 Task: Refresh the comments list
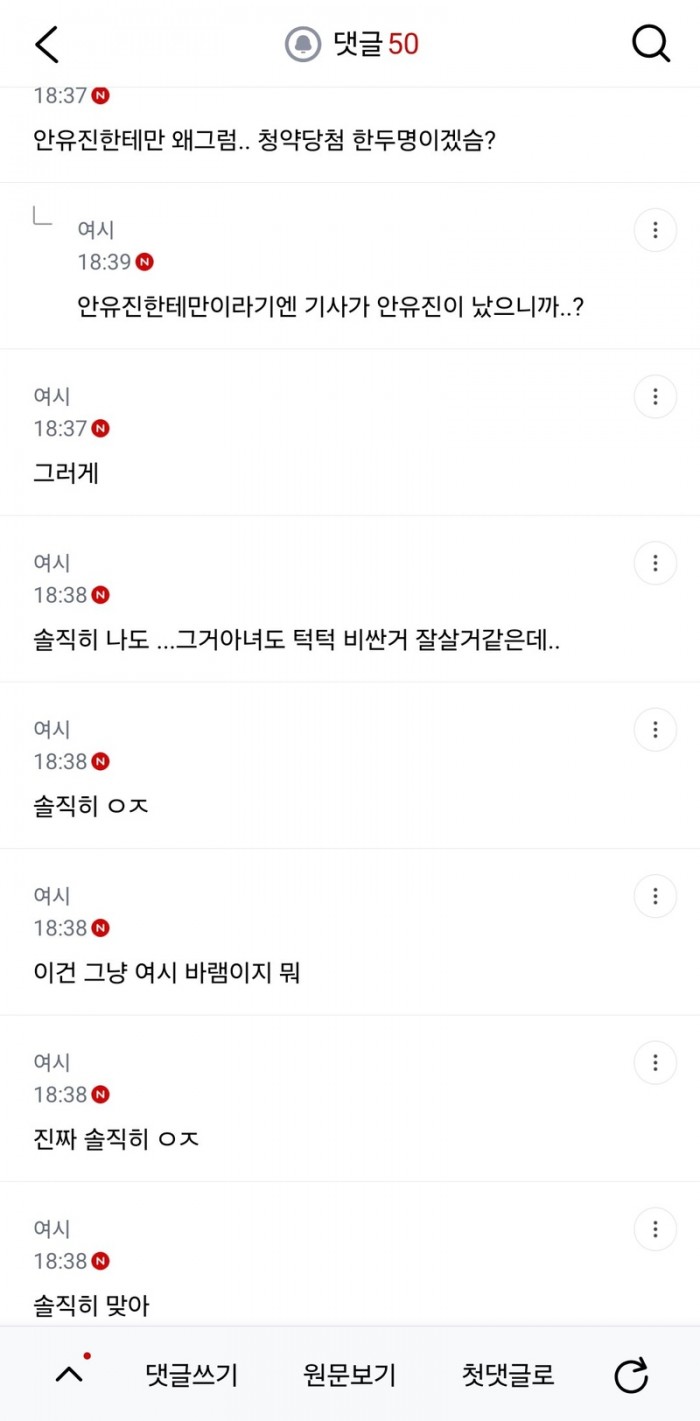tap(631, 1376)
